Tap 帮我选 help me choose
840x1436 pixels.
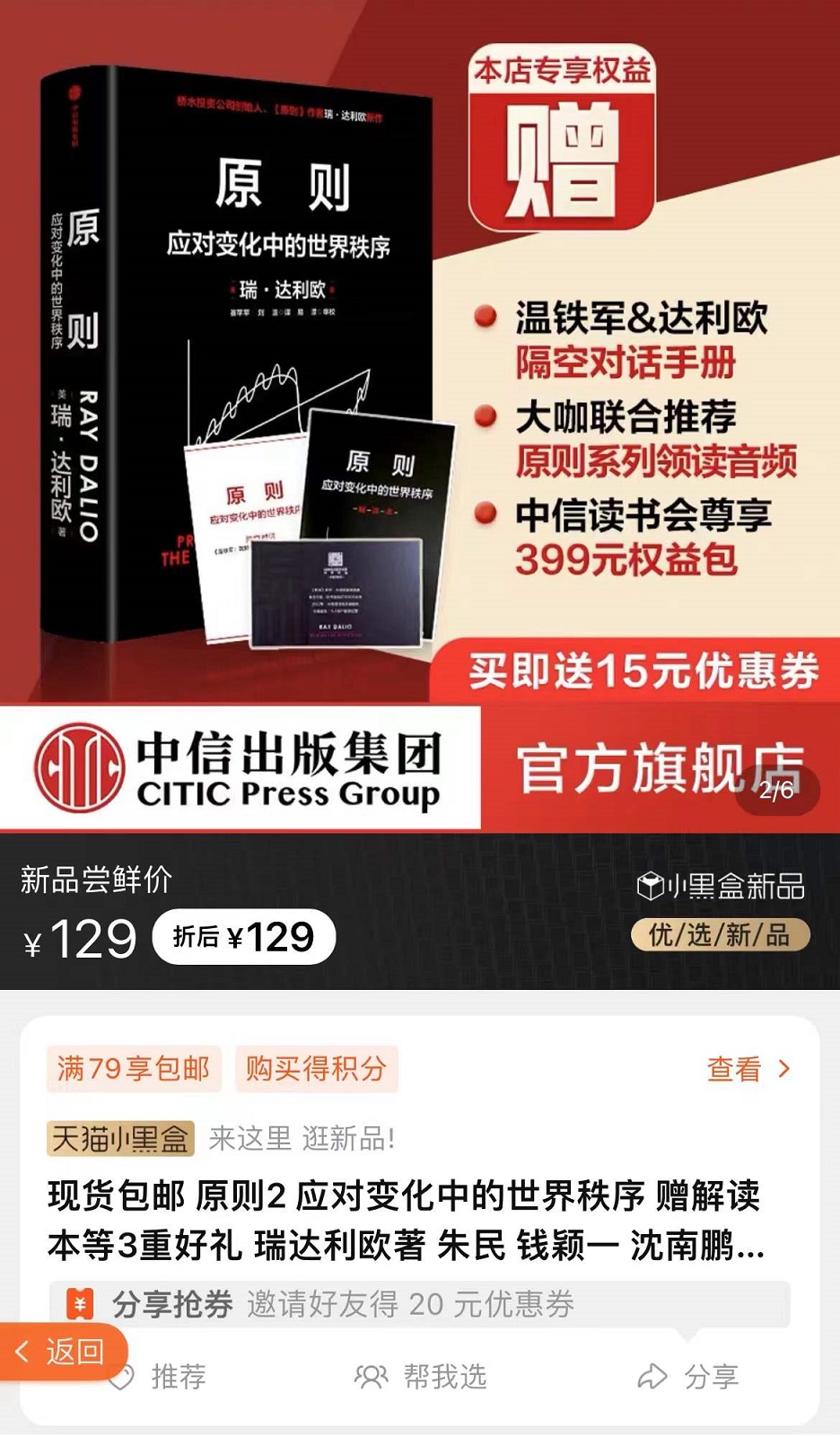pyautogui.click(x=421, y=1377)
